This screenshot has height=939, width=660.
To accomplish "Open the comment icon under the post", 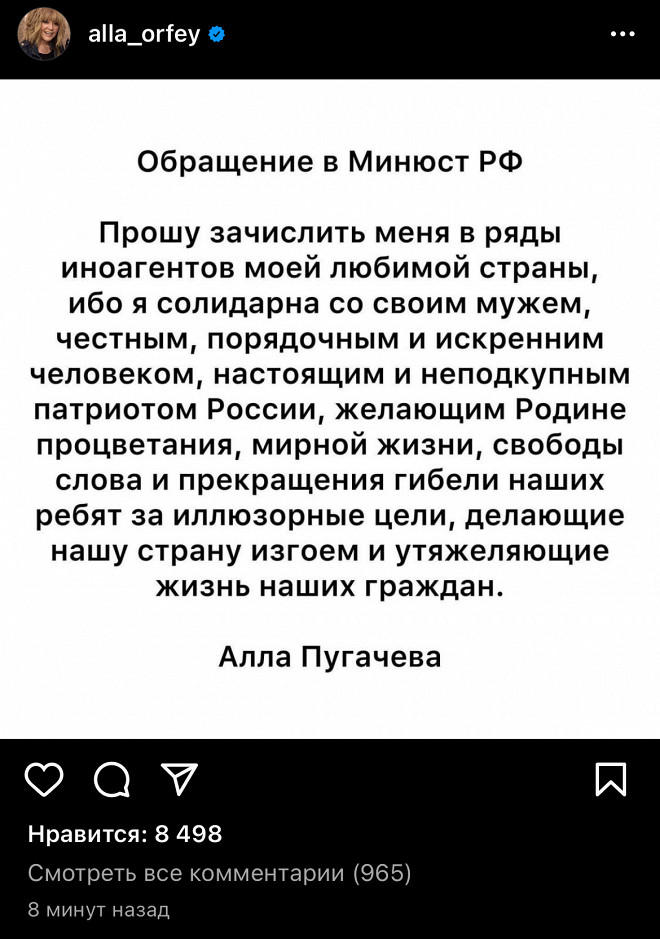I will [x=110, y=780].
